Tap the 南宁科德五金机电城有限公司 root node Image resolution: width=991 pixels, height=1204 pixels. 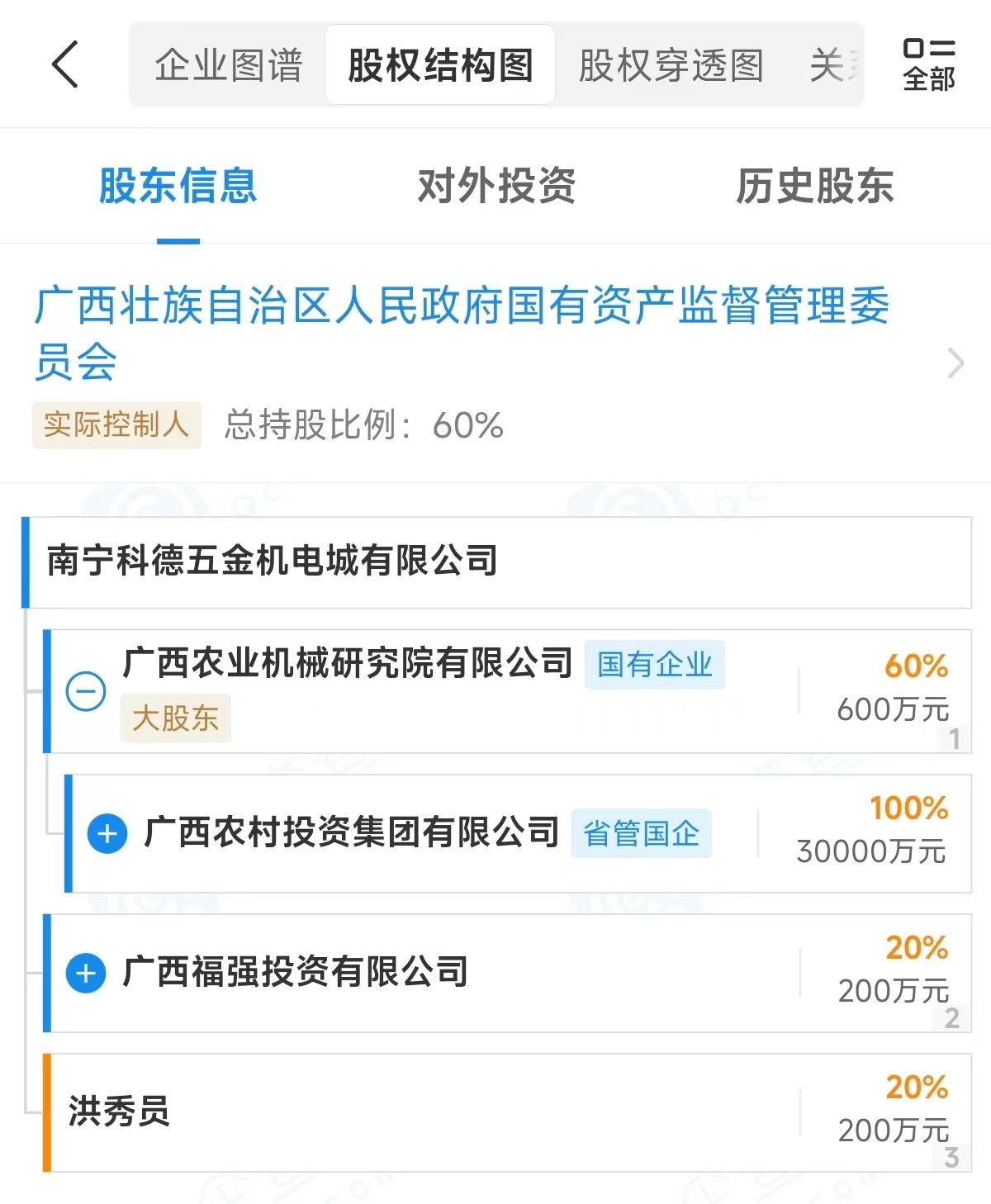click(x=273, y=561)
